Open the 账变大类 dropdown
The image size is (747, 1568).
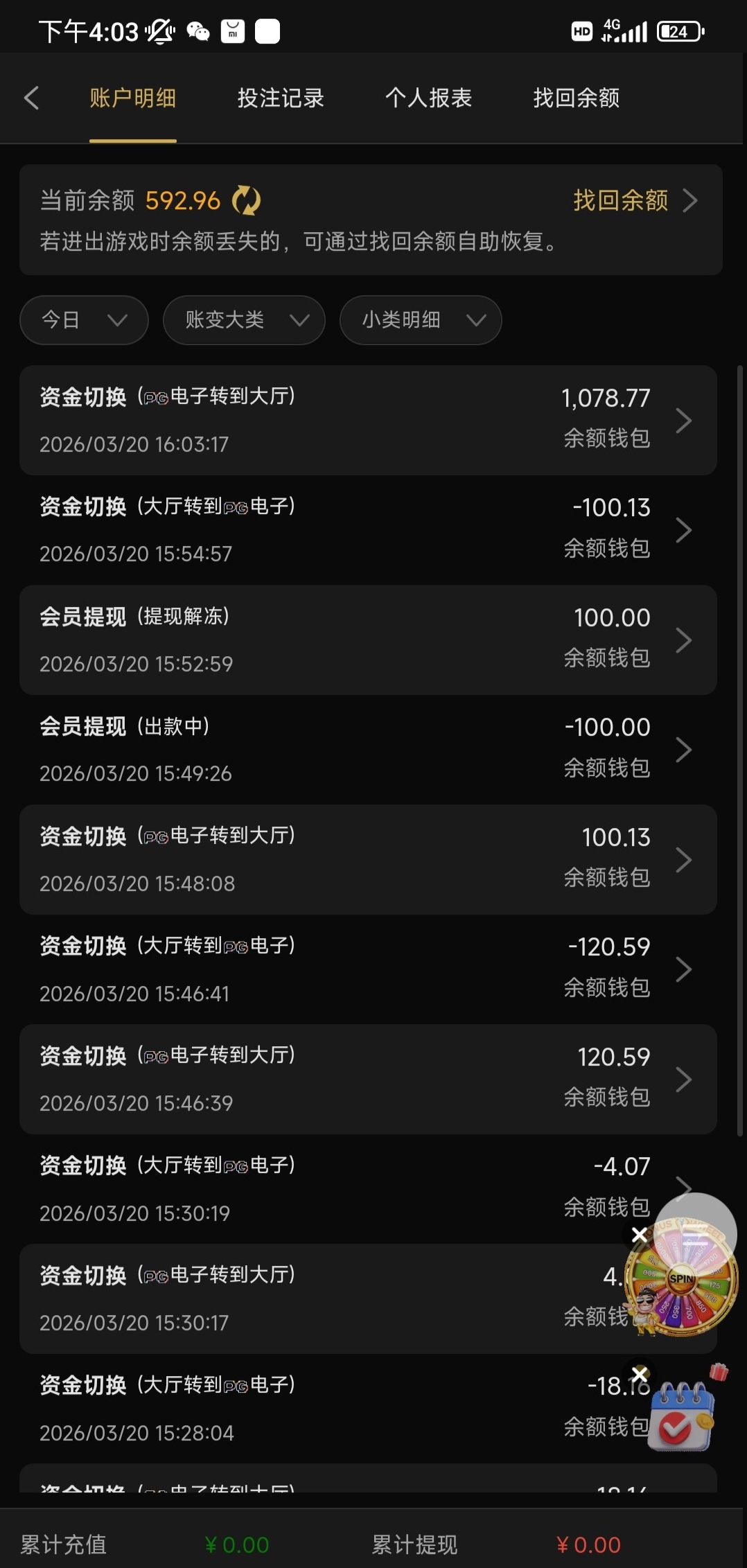coord(244,320)
